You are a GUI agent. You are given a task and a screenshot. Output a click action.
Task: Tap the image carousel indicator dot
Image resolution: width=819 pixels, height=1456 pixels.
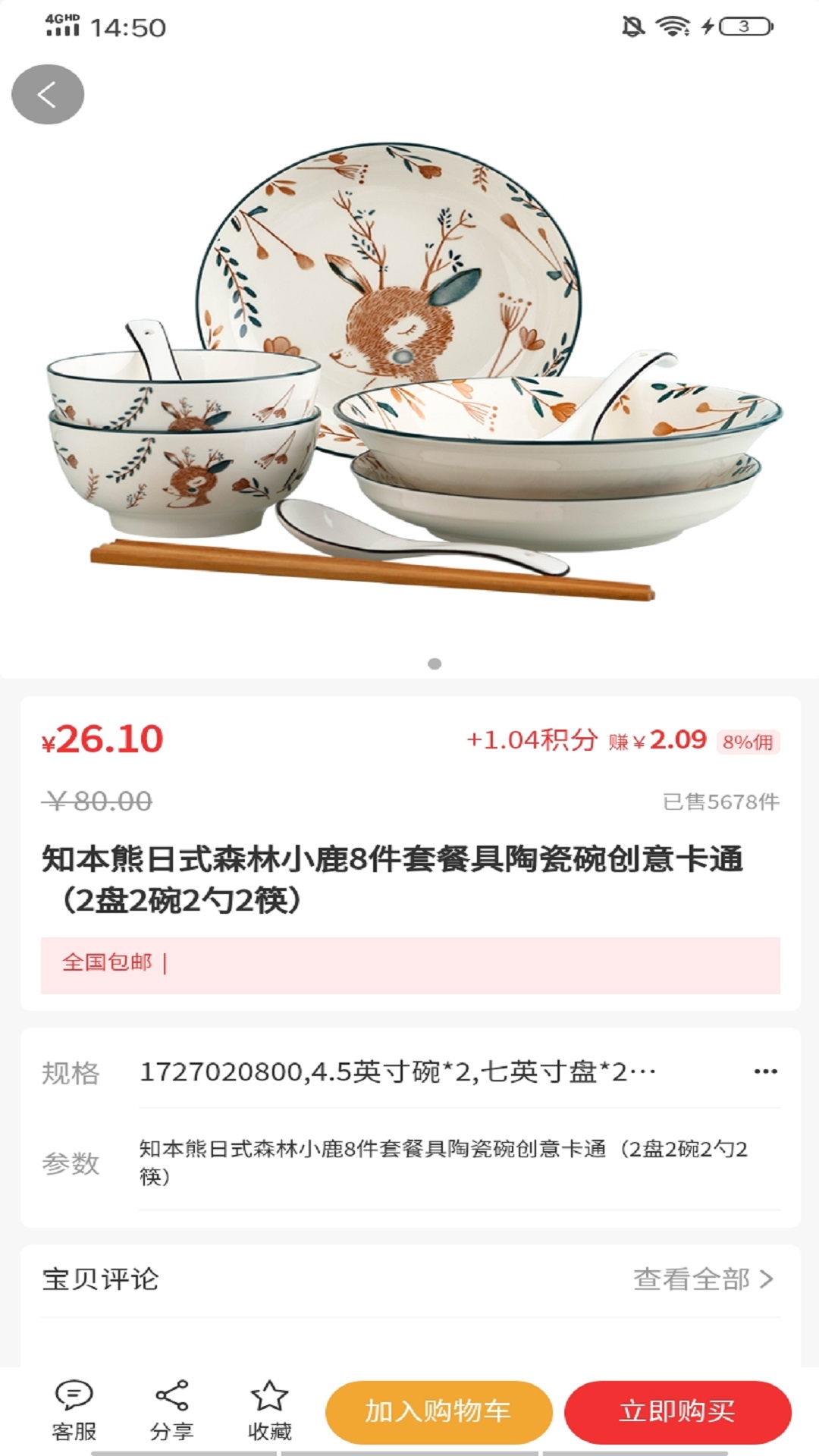(x=435, y=662)
